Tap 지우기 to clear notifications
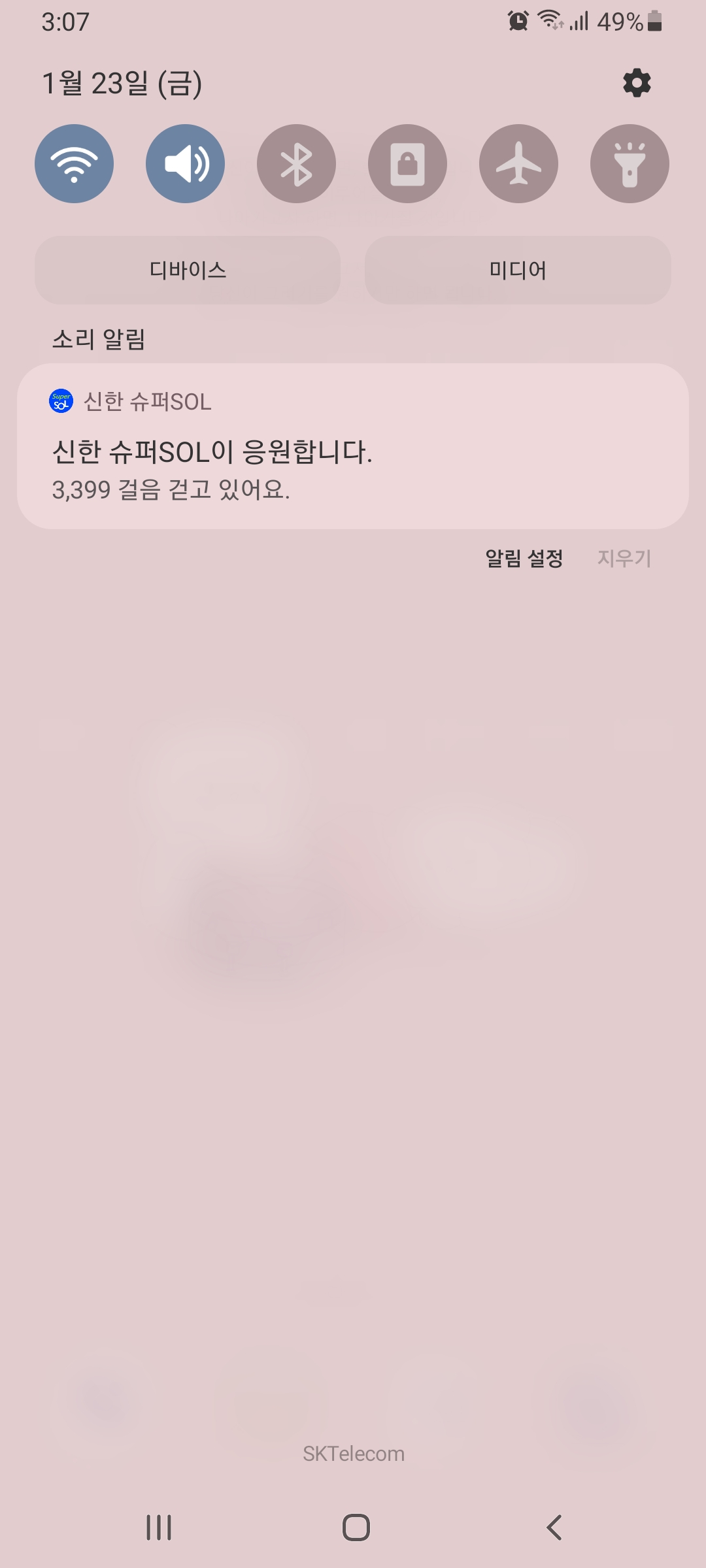 click(x=624, y=559)
